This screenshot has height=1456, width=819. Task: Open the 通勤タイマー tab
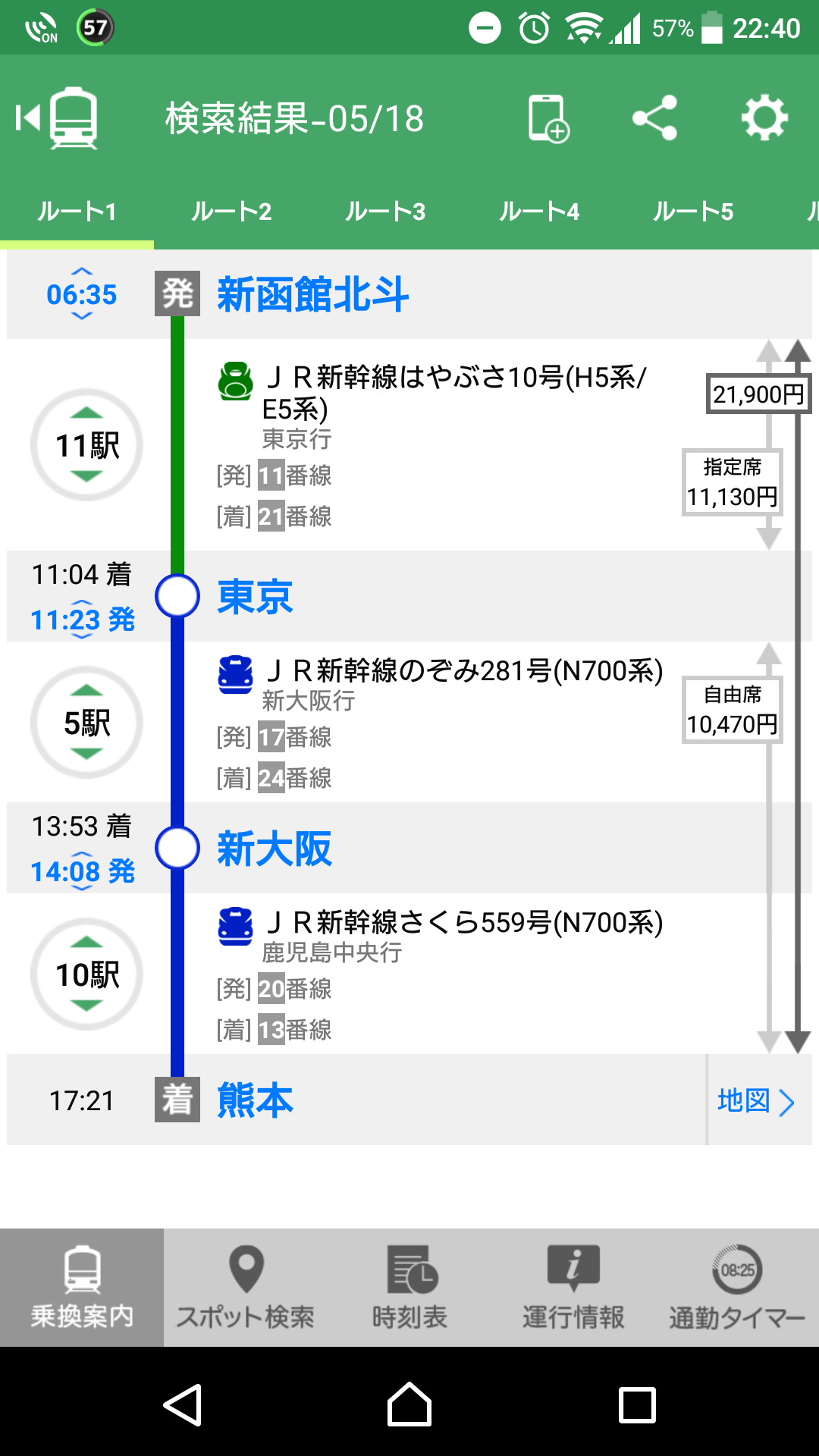tap(737, 1288)
